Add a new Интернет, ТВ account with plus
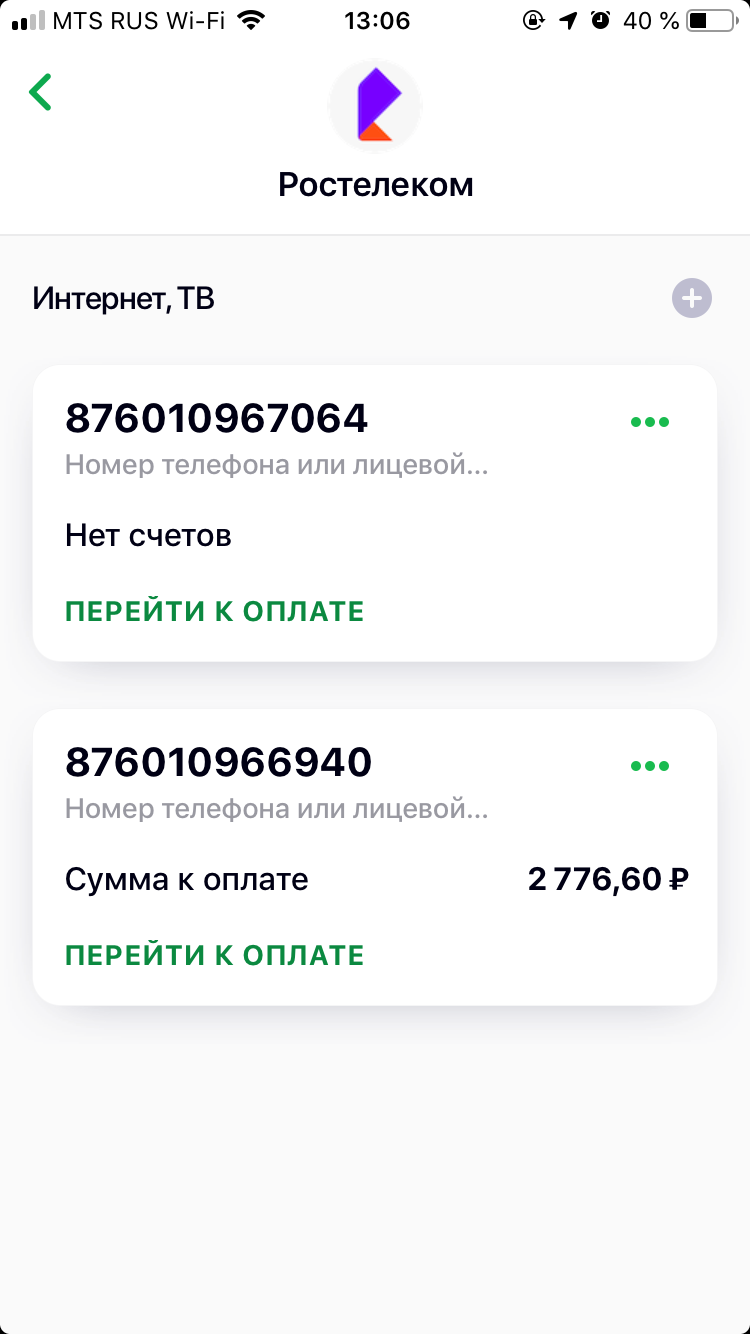The height and width of the screenshot is (1334, 750). click(x=691, y=298)
